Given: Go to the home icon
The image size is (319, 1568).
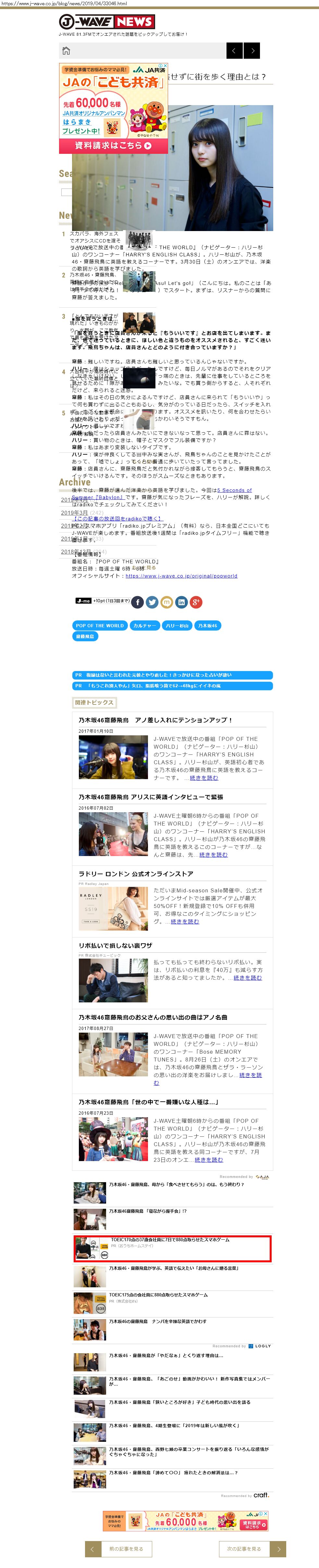Looking at the screenshot, I should click(66, 51).
